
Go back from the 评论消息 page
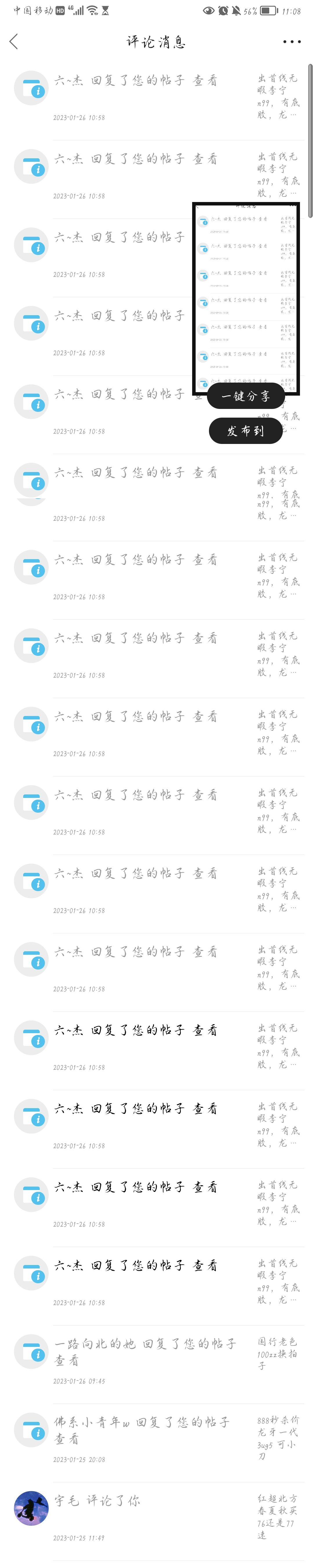tap(14, 41)
